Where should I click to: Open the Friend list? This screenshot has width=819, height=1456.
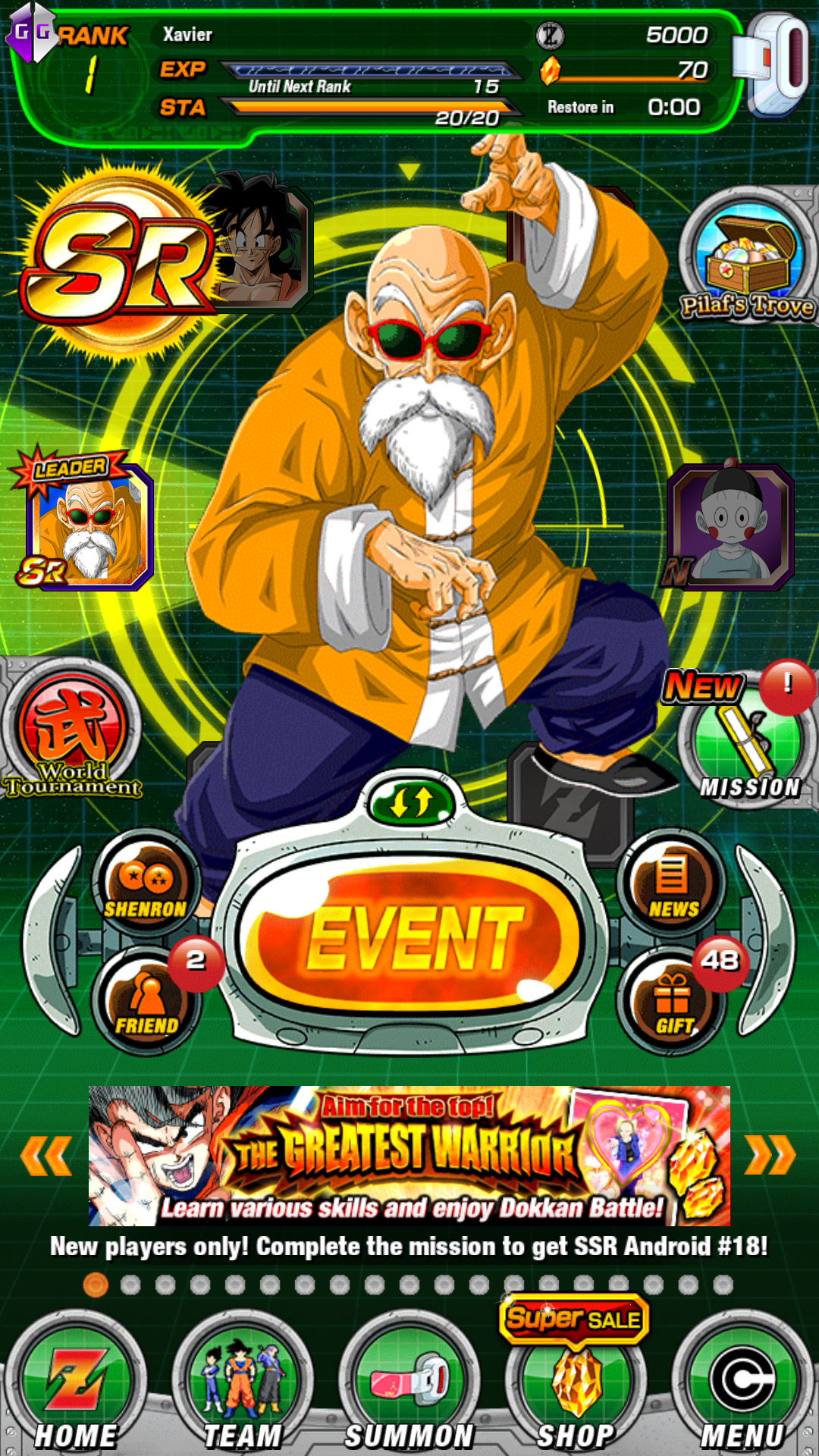(x=146, y=999)
